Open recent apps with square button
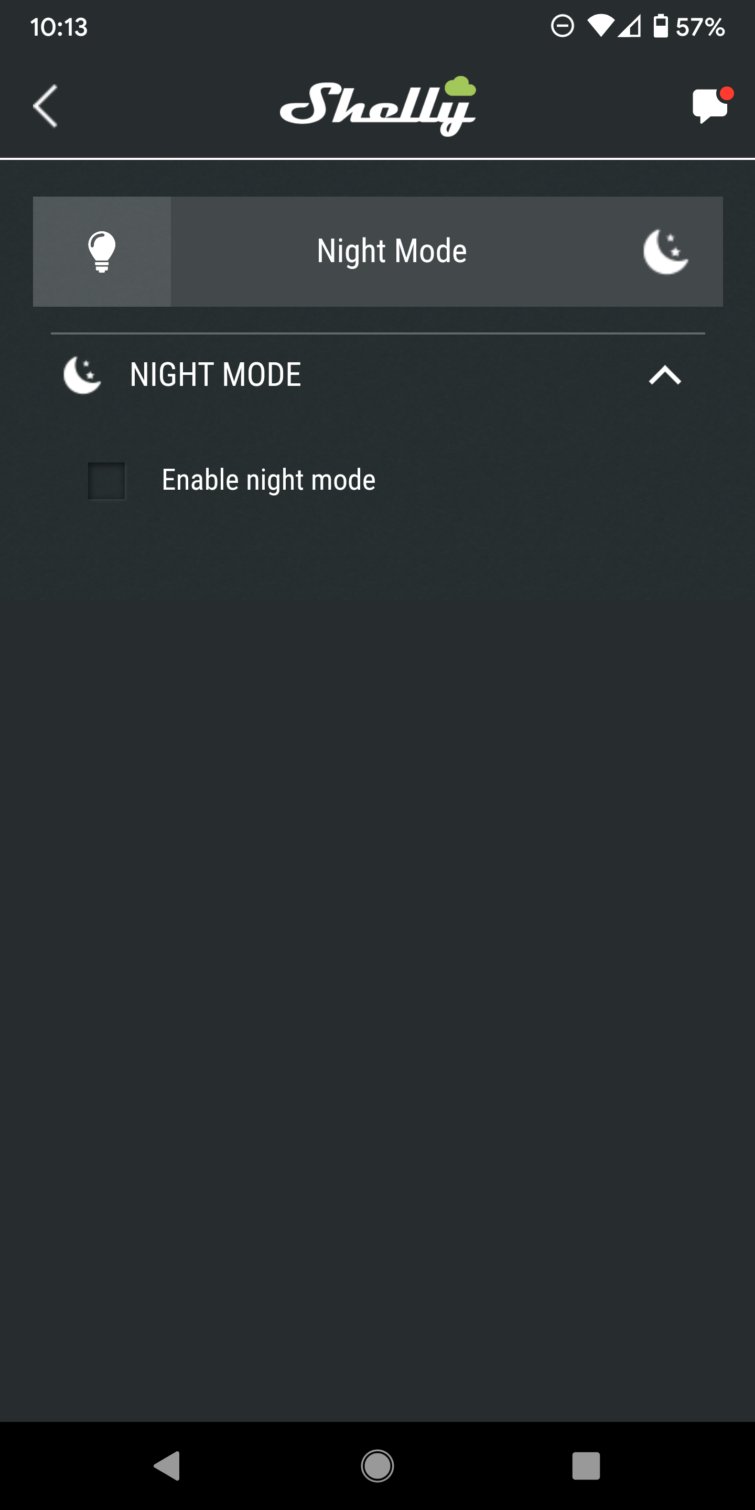Image resolution: width=755 pixels, height=1510 pixels. point(586,1466)
